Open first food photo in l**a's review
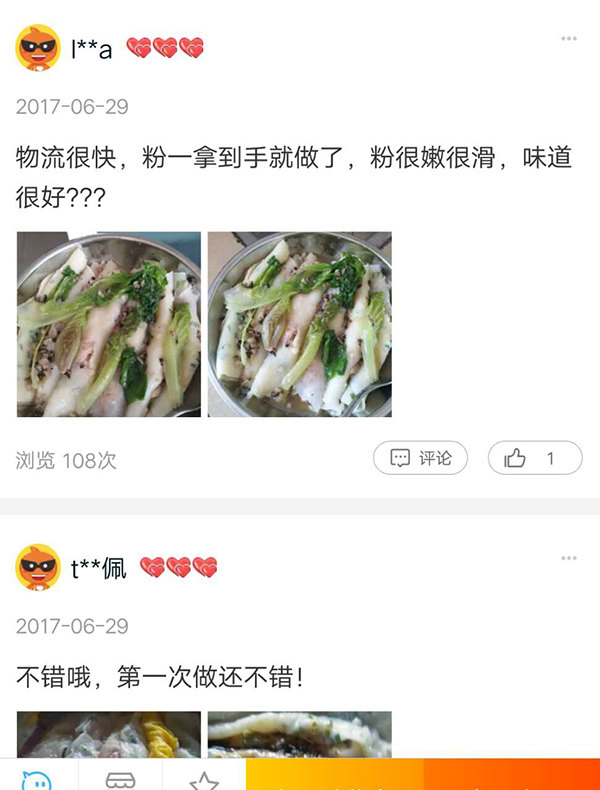The height and width of the screenshot is (790, 600). tap(109, 324)
